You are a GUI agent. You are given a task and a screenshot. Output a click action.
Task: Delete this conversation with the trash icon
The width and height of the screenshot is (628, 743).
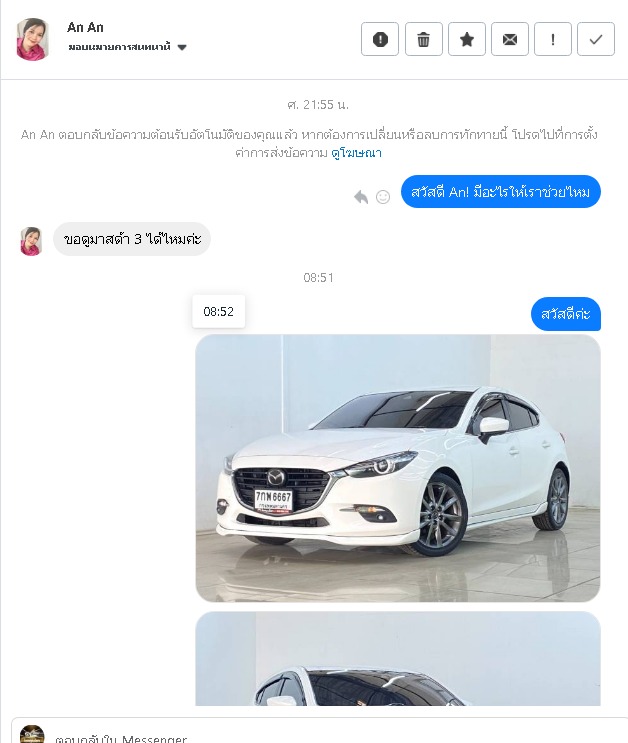423,39
